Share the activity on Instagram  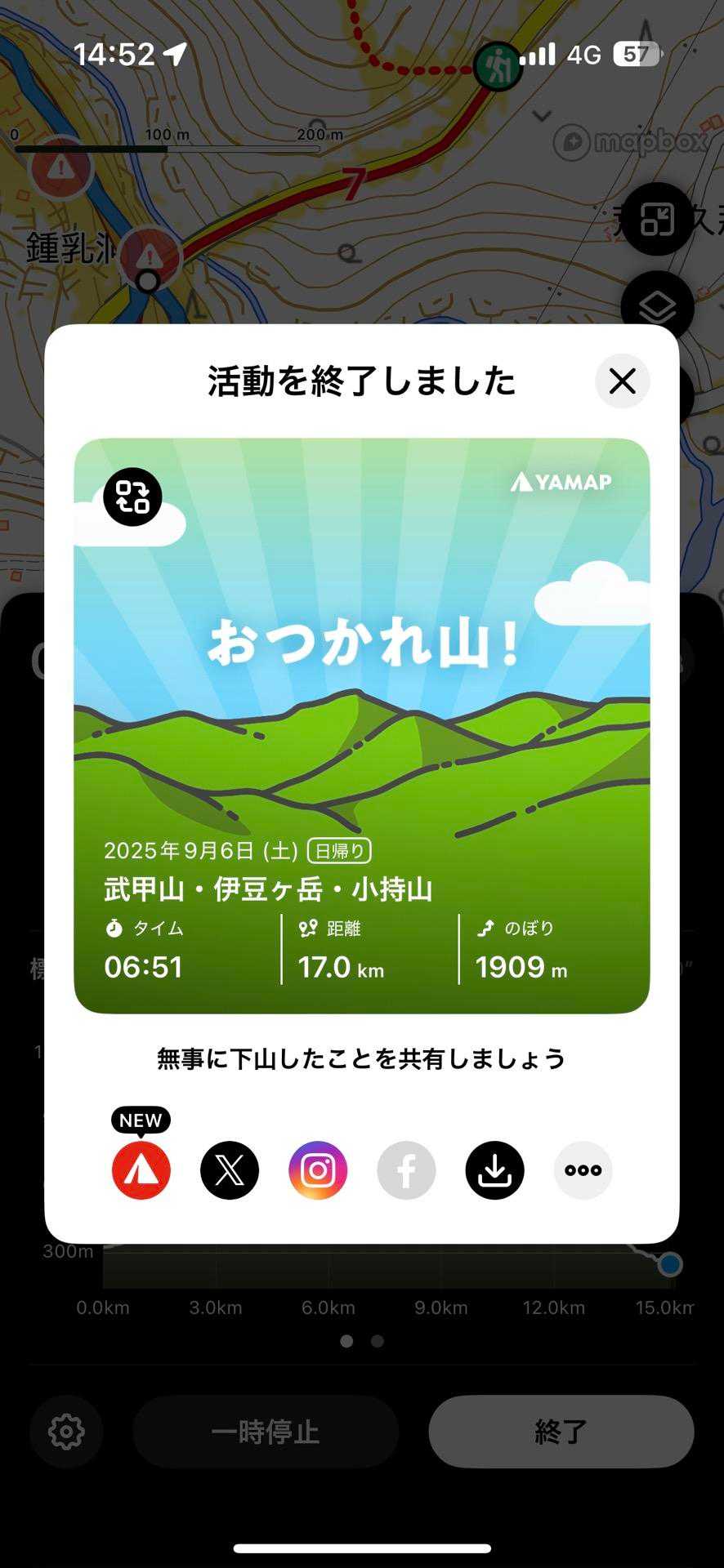point(318,1170)
